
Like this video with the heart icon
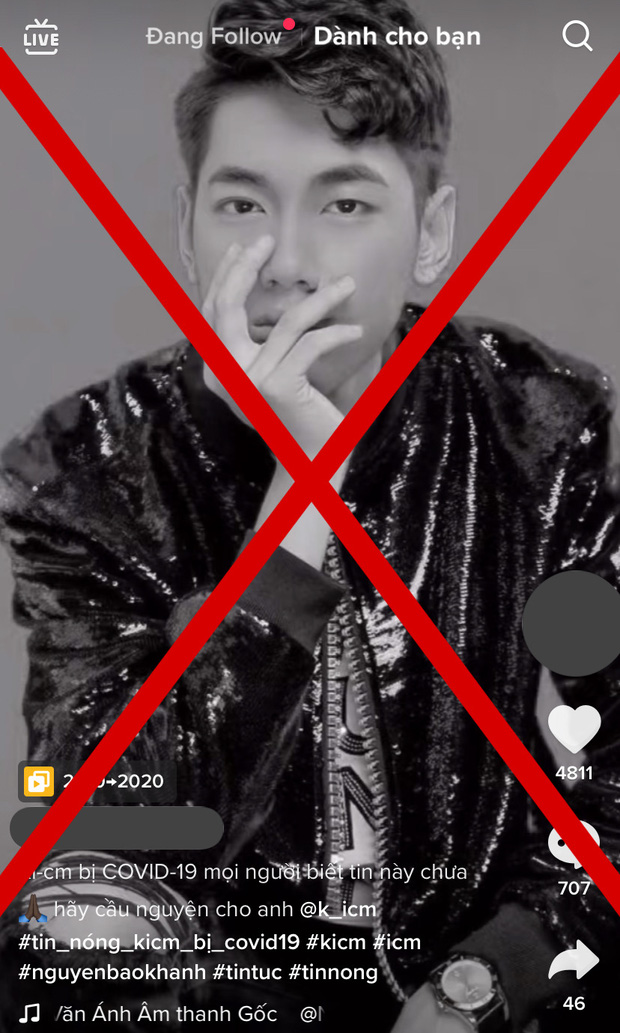(574, 730)
